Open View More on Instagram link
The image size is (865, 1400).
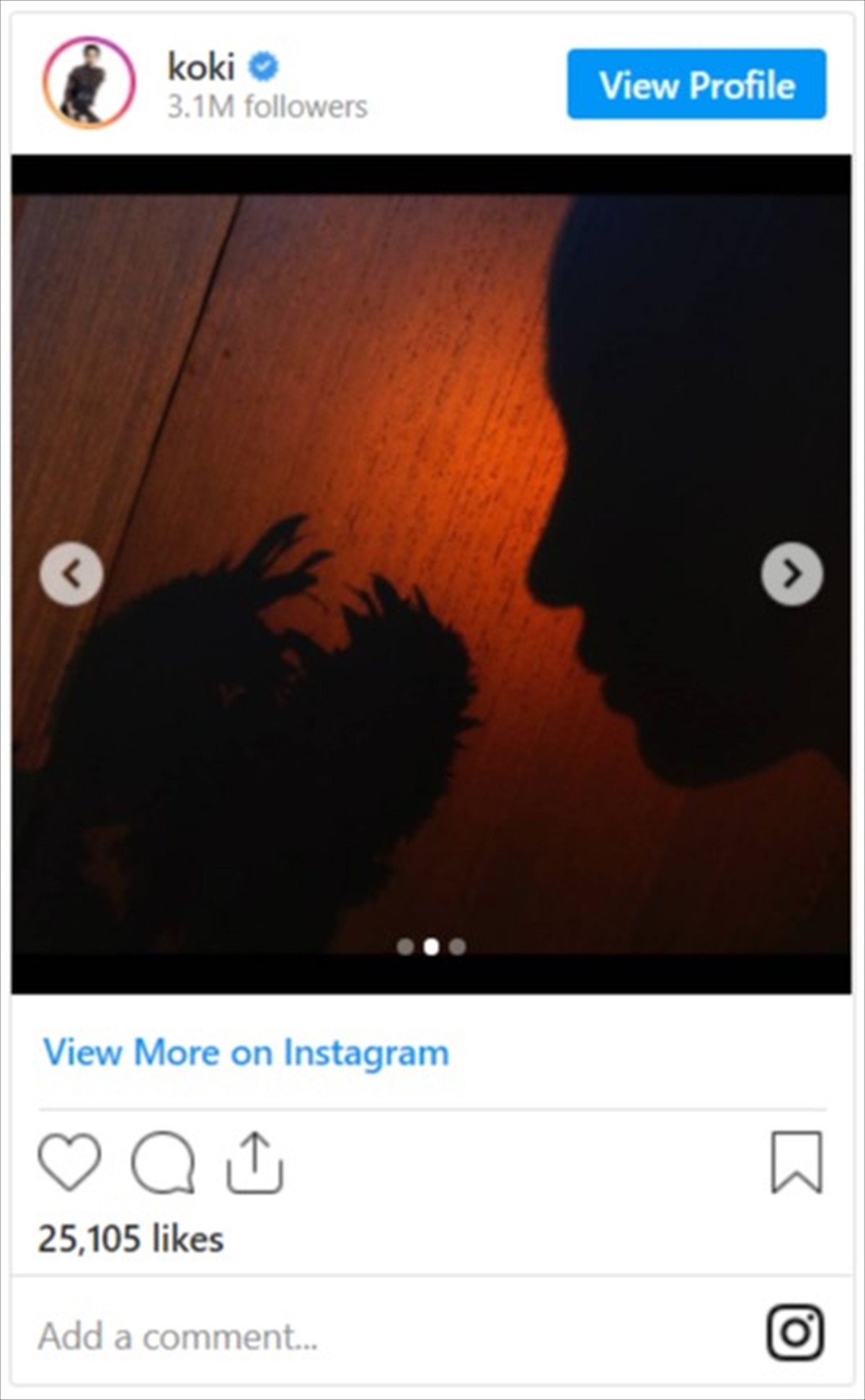click(246, 1053)
